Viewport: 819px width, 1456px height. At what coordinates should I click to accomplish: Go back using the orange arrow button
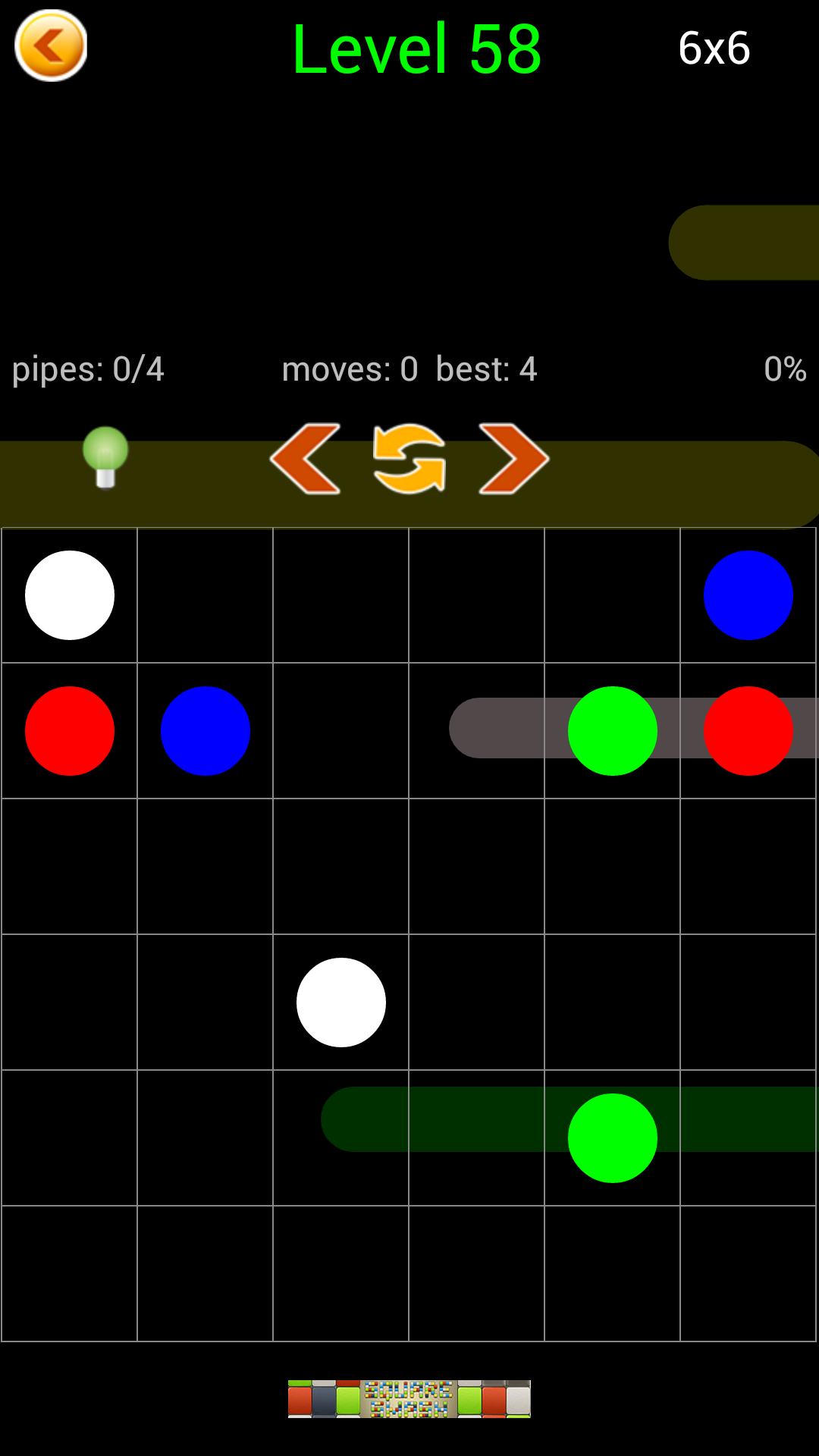51,46
